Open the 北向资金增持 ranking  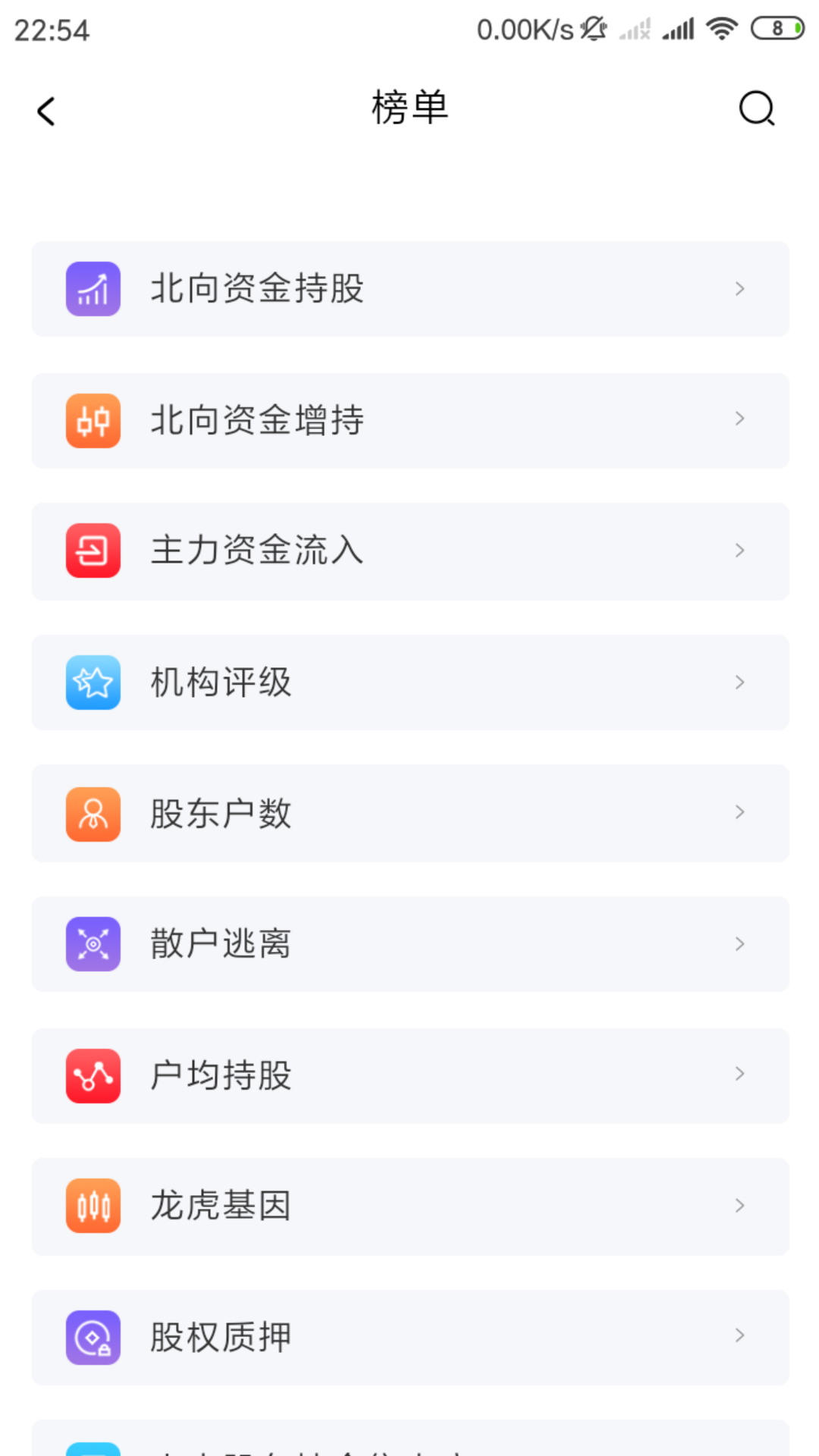[x=409, y=420]
